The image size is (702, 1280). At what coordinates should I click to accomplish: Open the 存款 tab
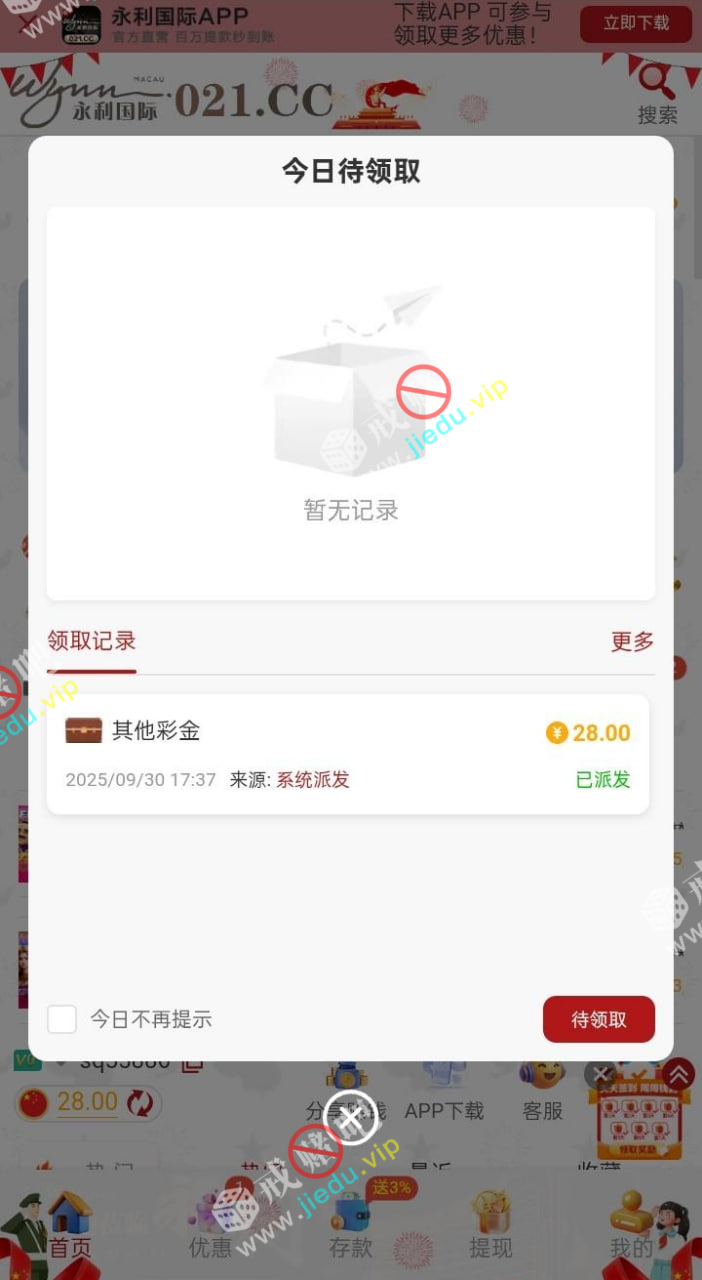351,1230
